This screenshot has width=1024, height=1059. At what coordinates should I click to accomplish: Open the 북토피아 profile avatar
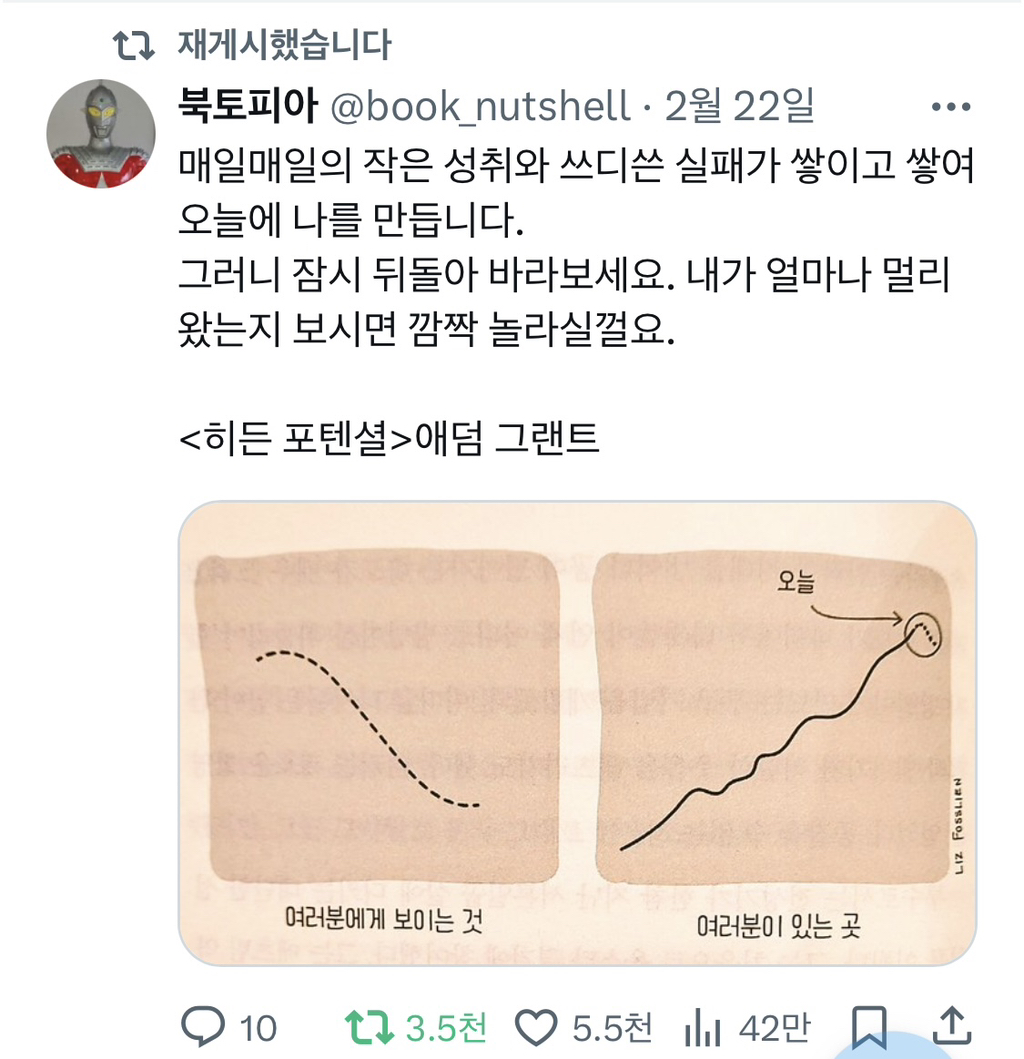101,133
